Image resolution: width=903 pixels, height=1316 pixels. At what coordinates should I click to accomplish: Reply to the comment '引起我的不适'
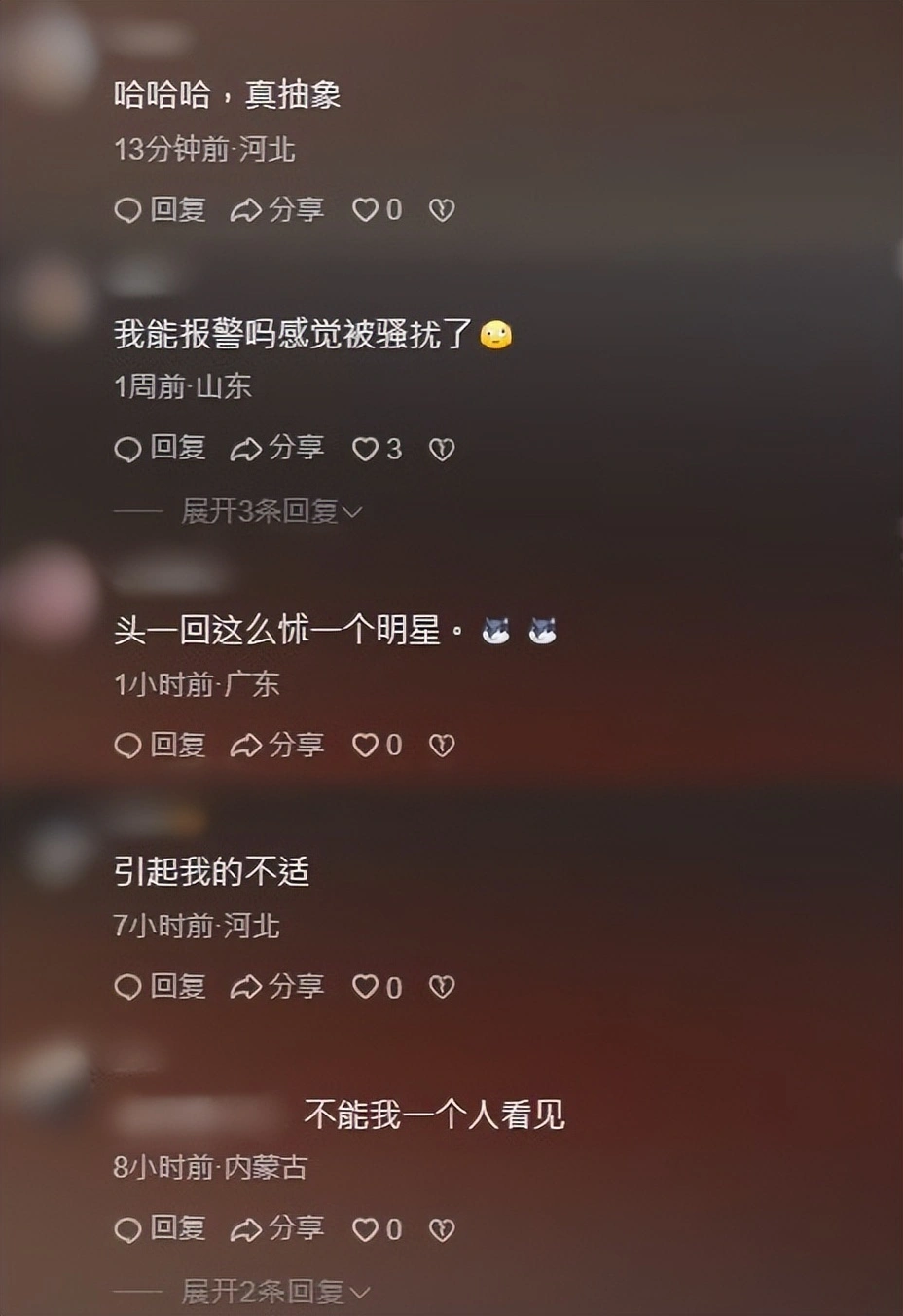tap(161, 987)
